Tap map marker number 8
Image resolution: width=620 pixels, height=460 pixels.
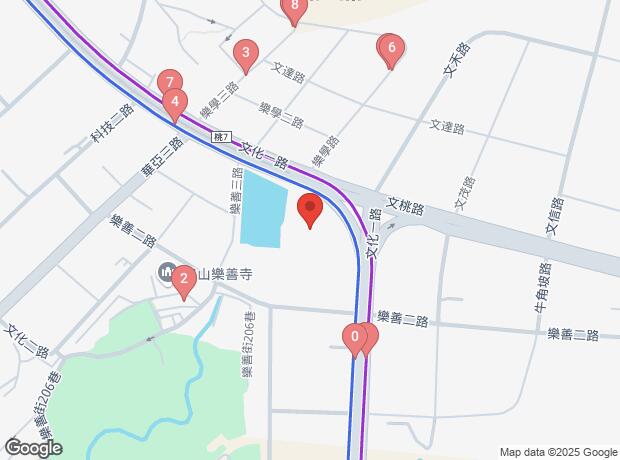coord(293,9)
